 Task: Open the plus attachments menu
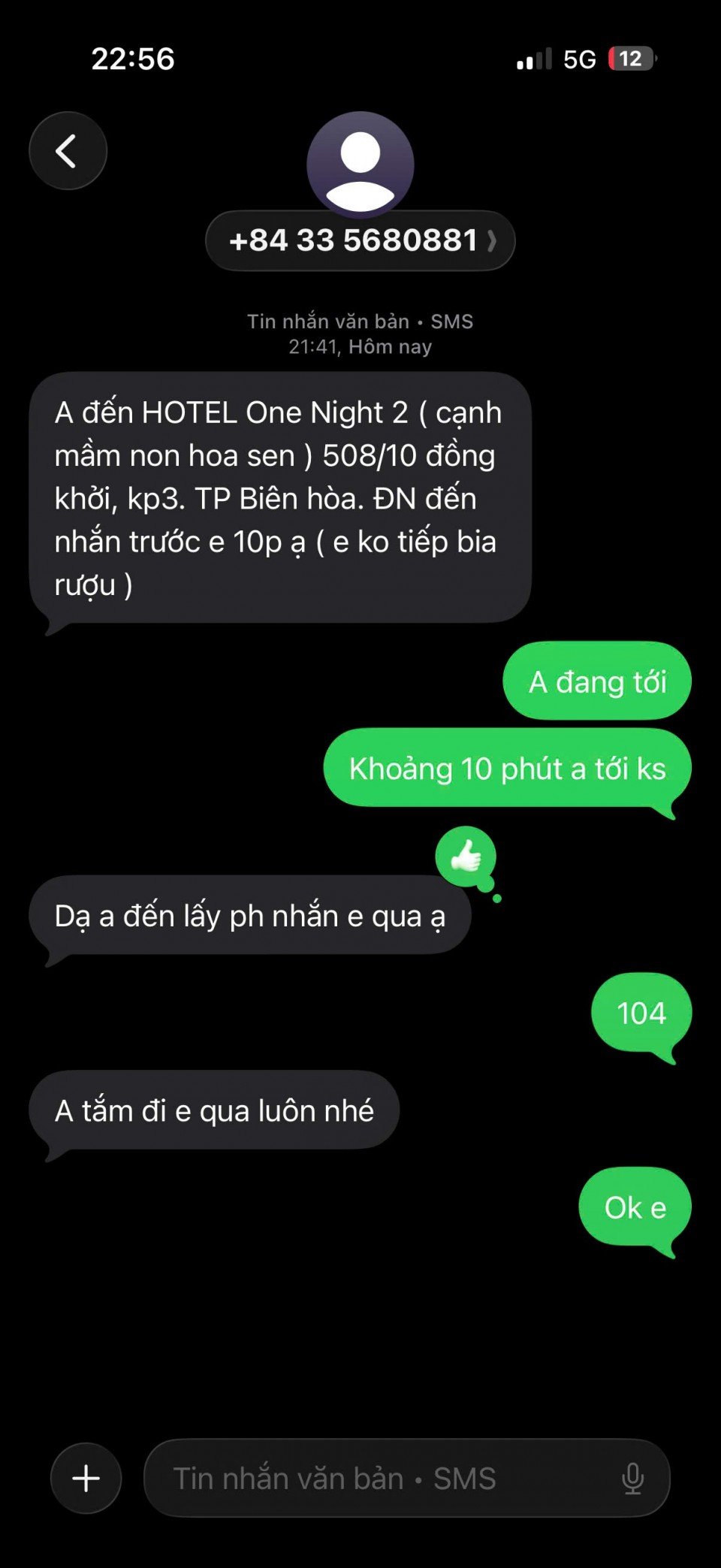(x=86, y=1478)
